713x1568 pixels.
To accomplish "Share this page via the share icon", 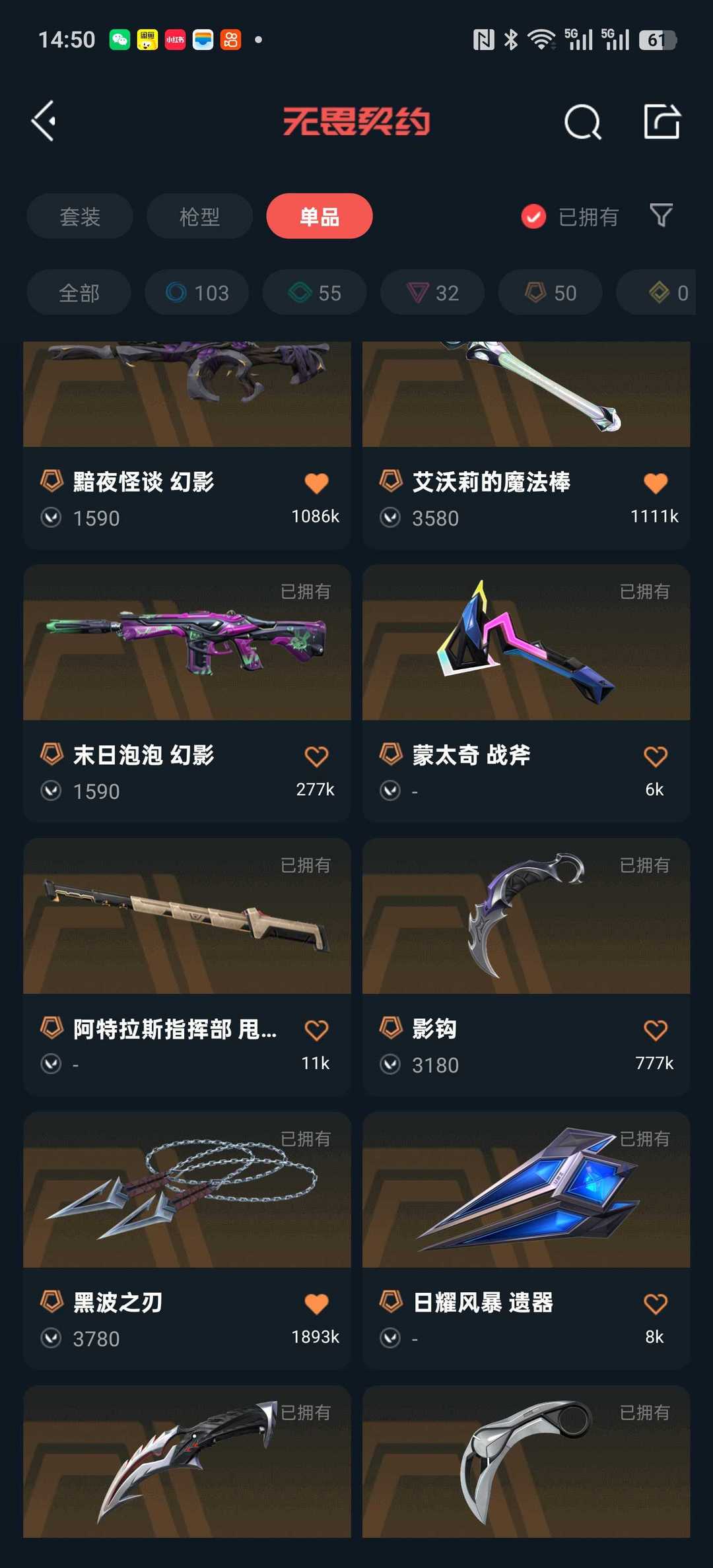I will tap(662, 122).
